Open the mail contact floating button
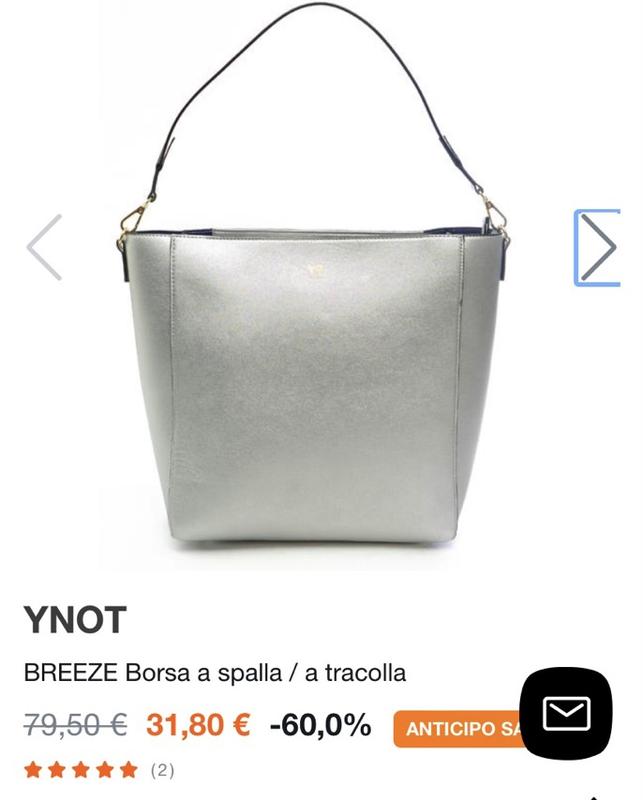The width and height of the screenshot is (643, 800). [566, 713]
